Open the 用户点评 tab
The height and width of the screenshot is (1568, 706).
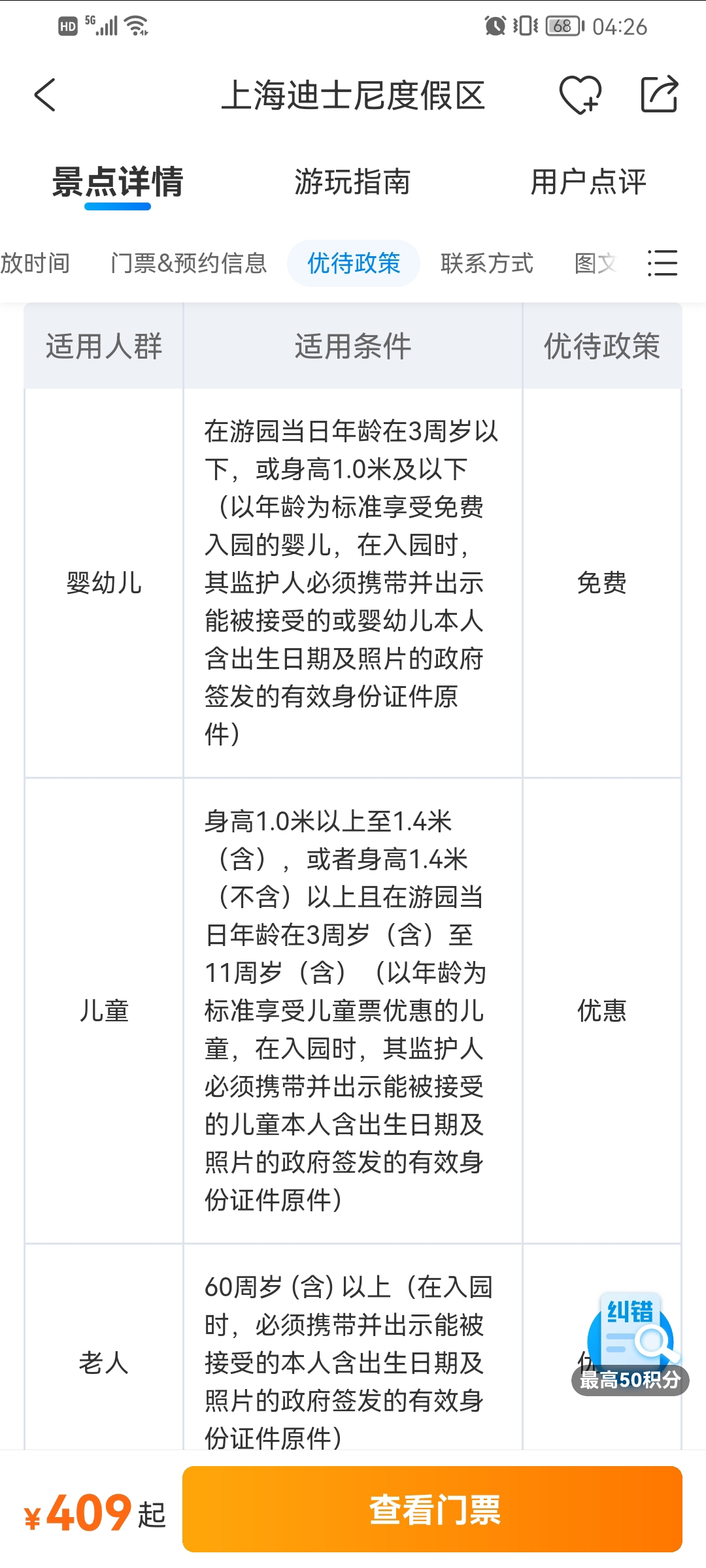tap(588, 182)
